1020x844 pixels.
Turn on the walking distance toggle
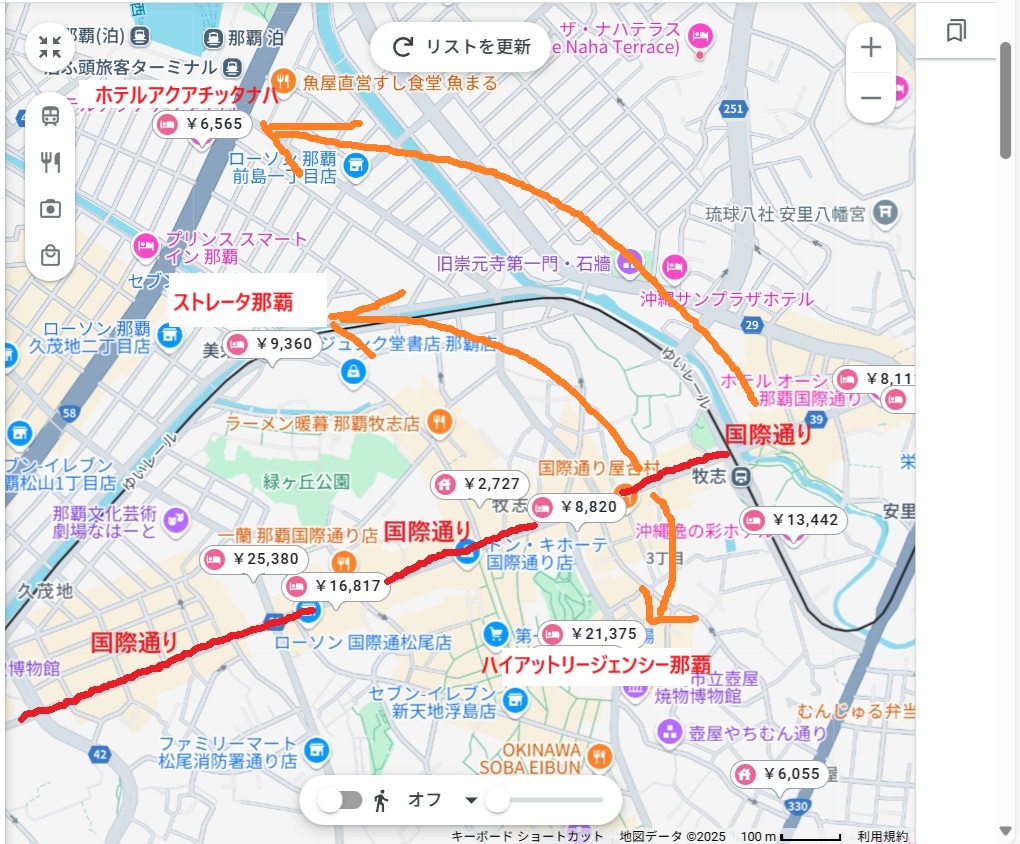pyautogui.click(x=340, y=800)
